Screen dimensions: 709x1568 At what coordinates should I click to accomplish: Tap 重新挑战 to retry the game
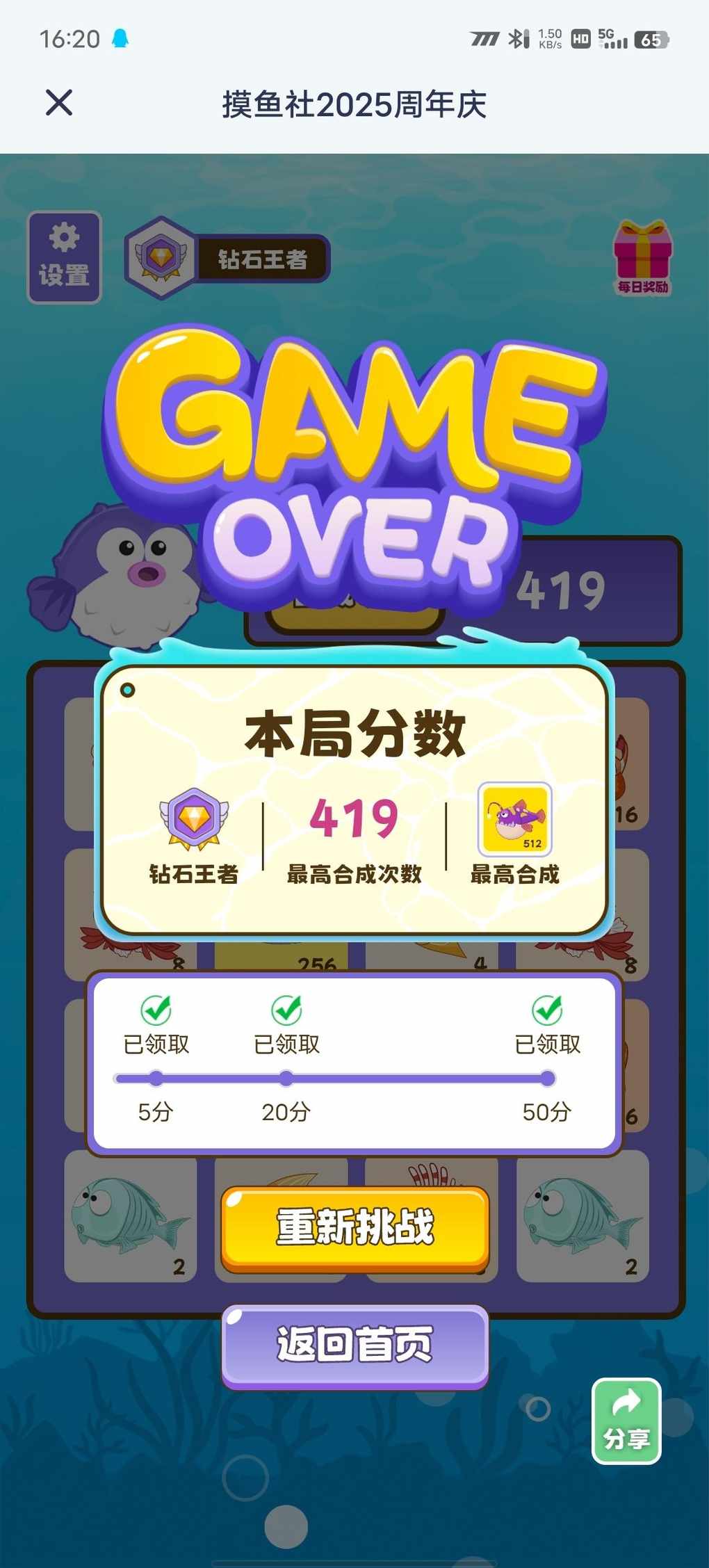355,1227
